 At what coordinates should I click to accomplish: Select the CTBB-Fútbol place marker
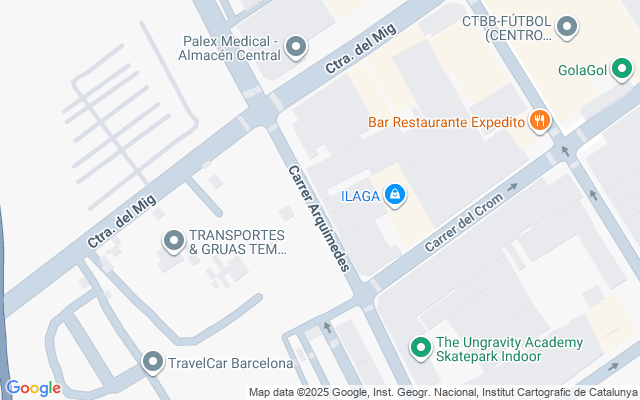[x=567, y=28]
